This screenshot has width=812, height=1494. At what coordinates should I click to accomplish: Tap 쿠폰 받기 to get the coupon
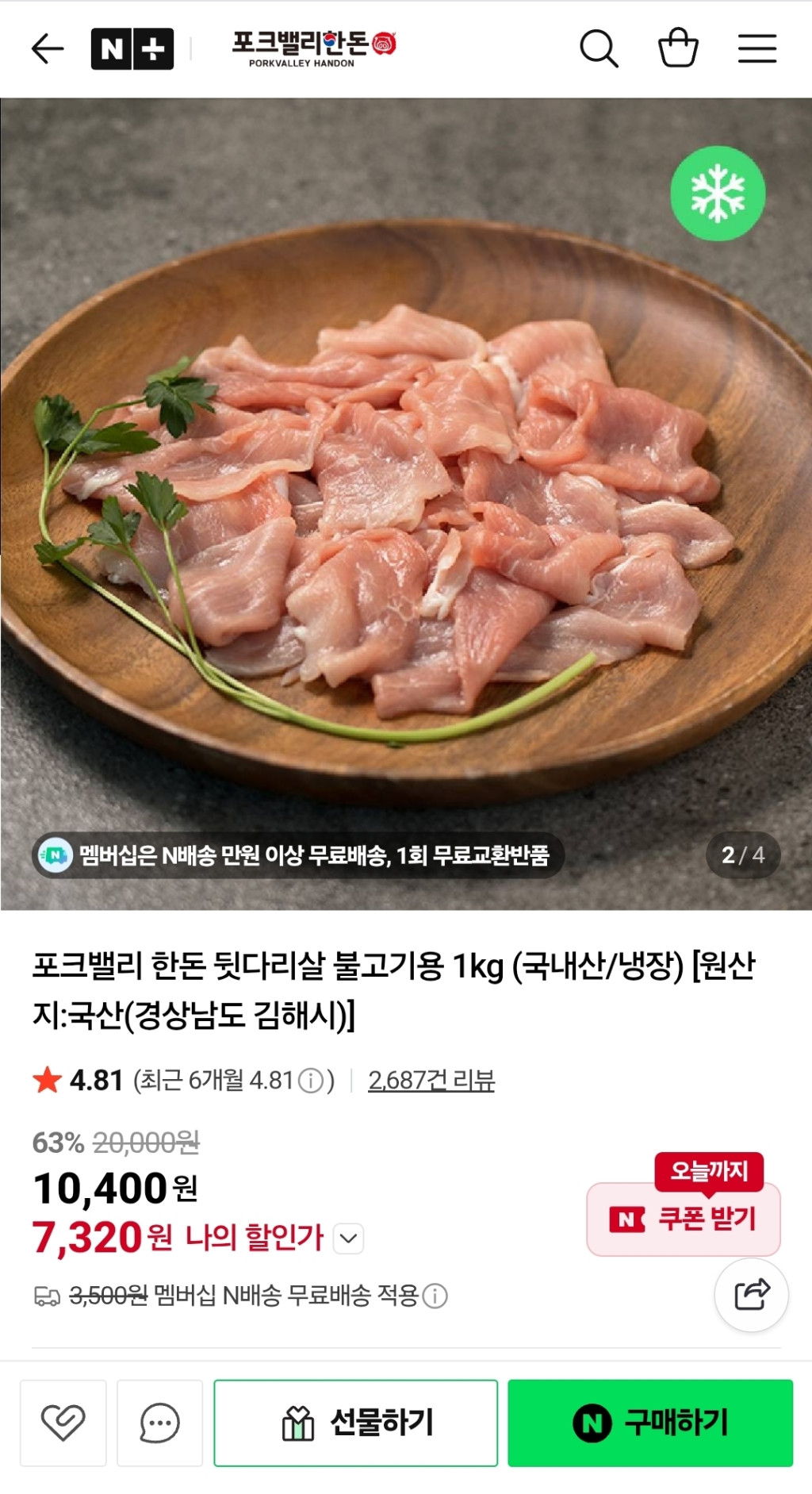point(684,1219)
